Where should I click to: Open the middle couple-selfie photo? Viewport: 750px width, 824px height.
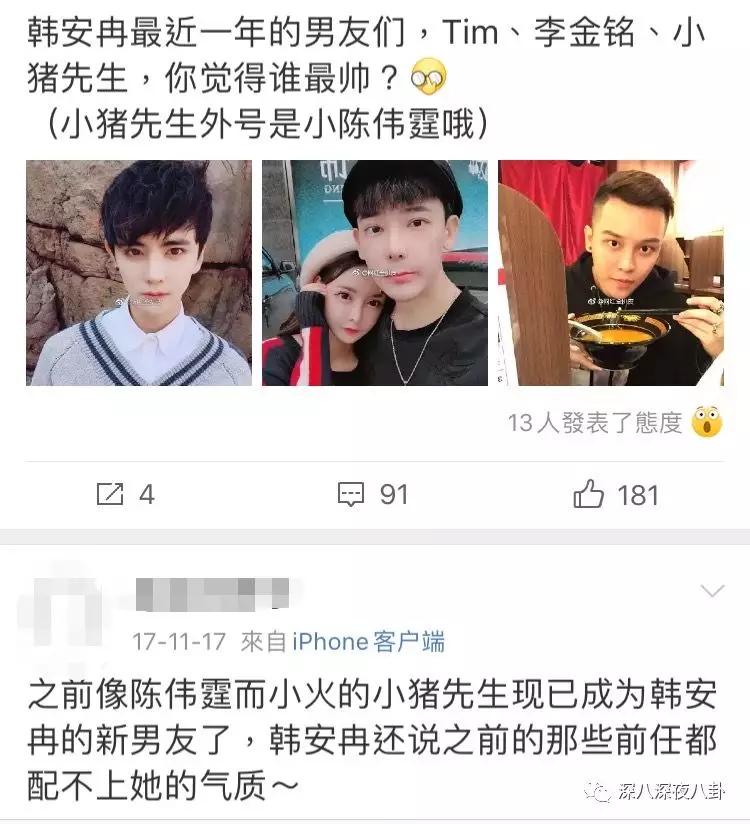(375, 272)
